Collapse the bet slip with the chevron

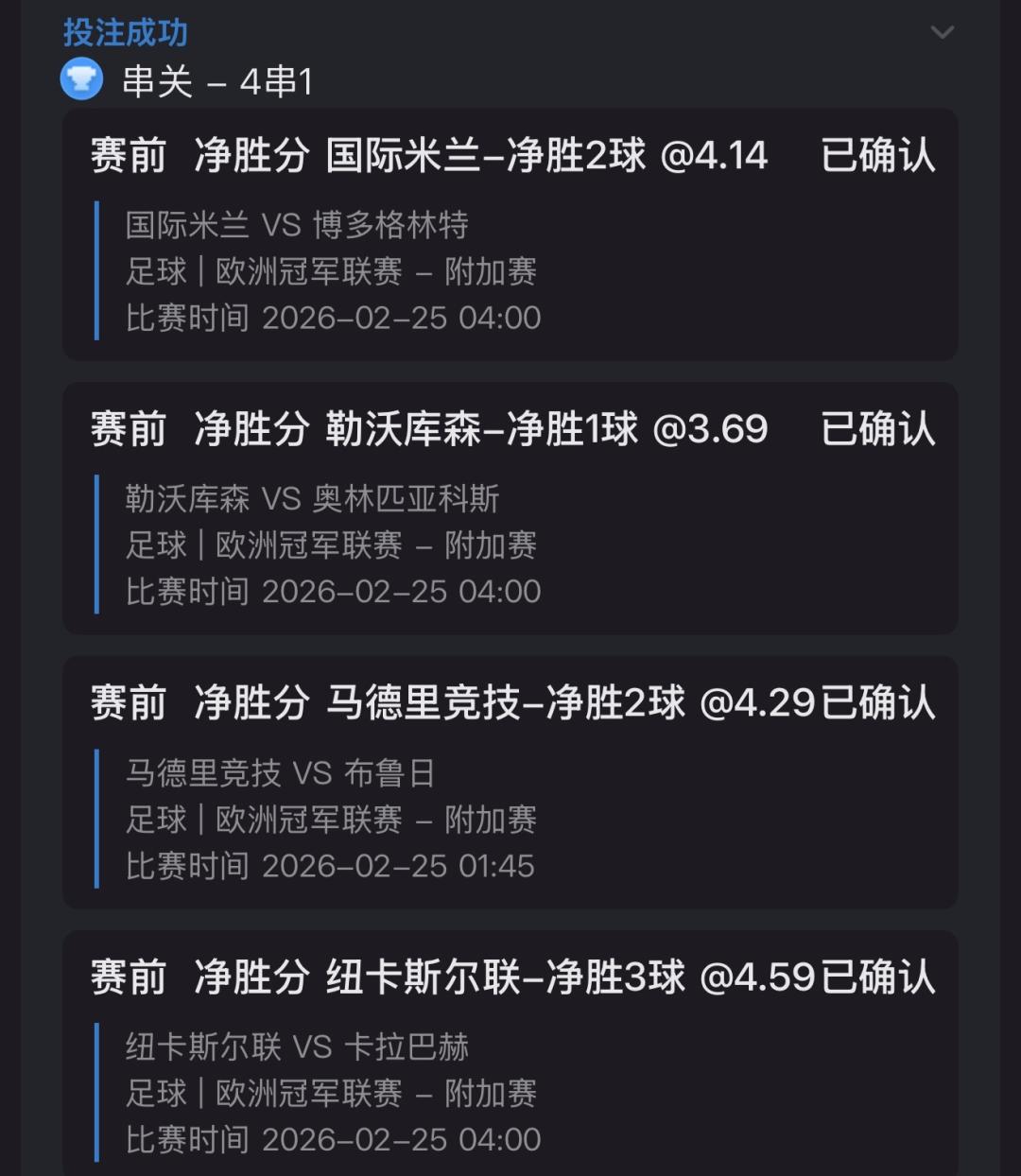click(x=942, y=32)
